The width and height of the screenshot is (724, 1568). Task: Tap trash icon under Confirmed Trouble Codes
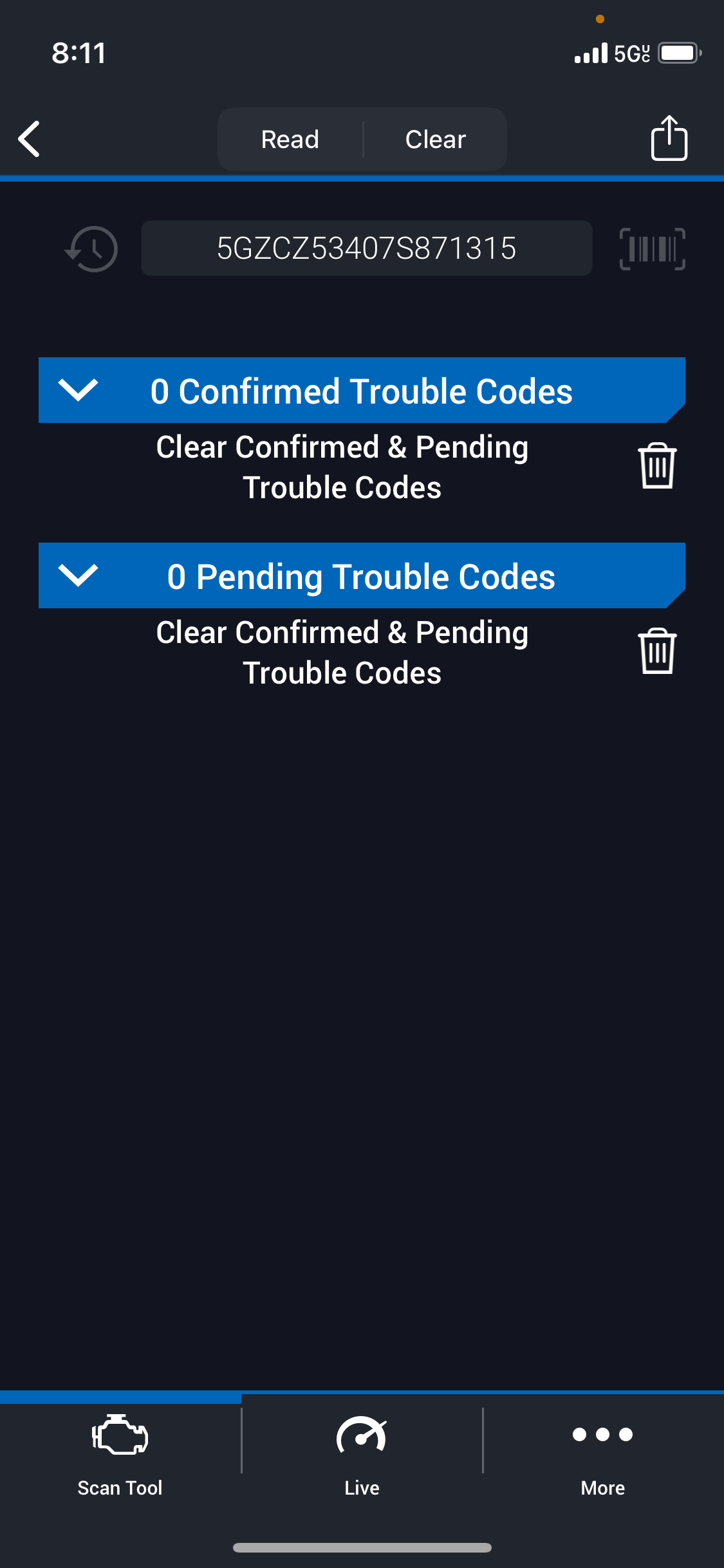(x=657, y=465)
